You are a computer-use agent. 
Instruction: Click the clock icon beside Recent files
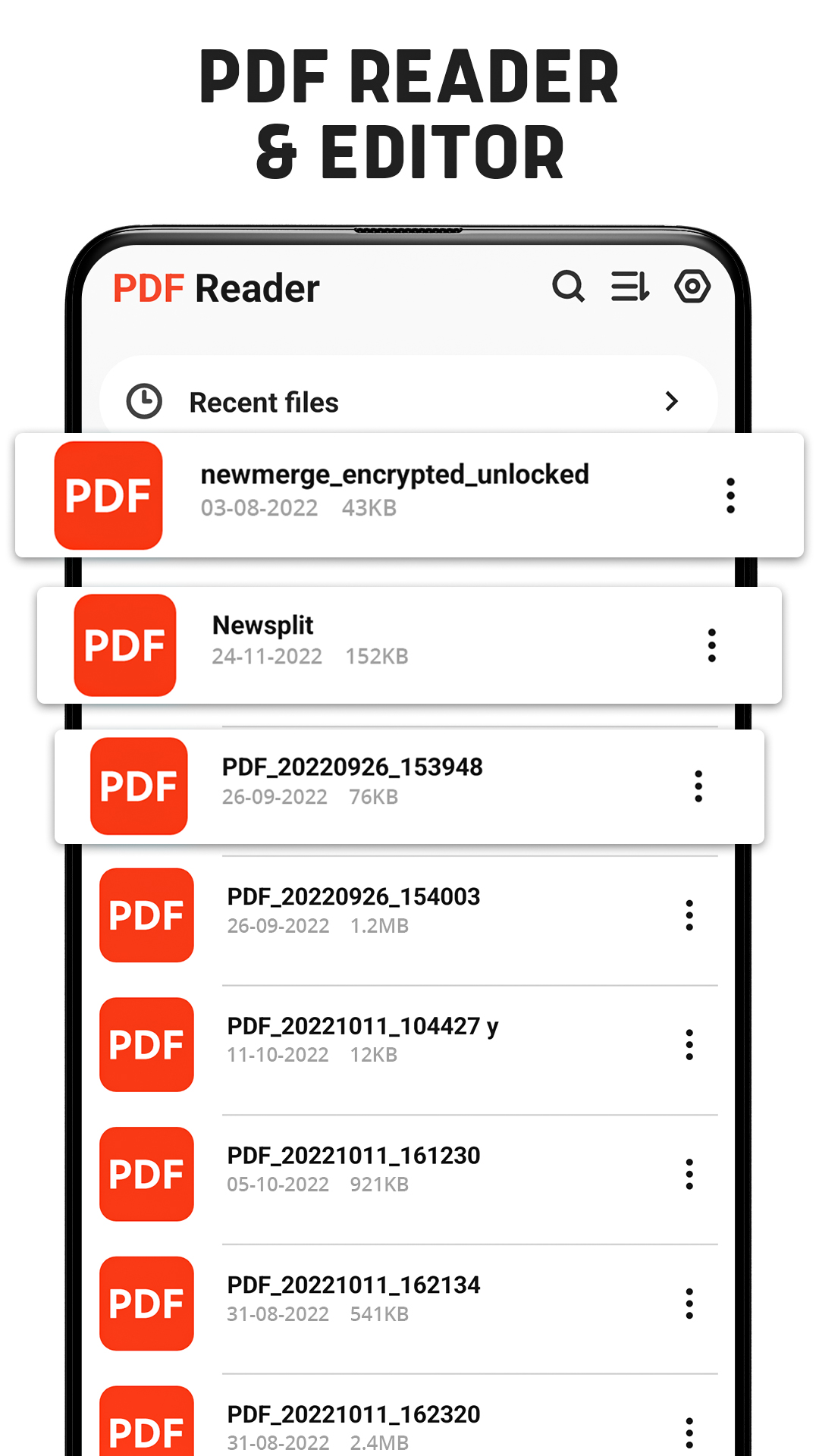(x=144, y=401)
